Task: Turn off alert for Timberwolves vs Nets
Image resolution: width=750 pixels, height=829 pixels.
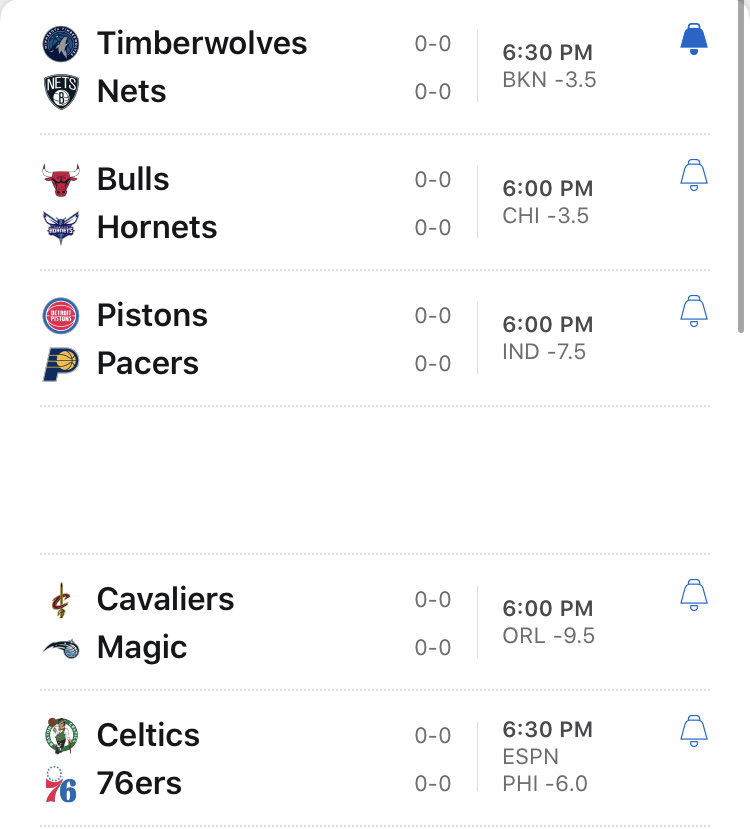Action: point(693,39)
